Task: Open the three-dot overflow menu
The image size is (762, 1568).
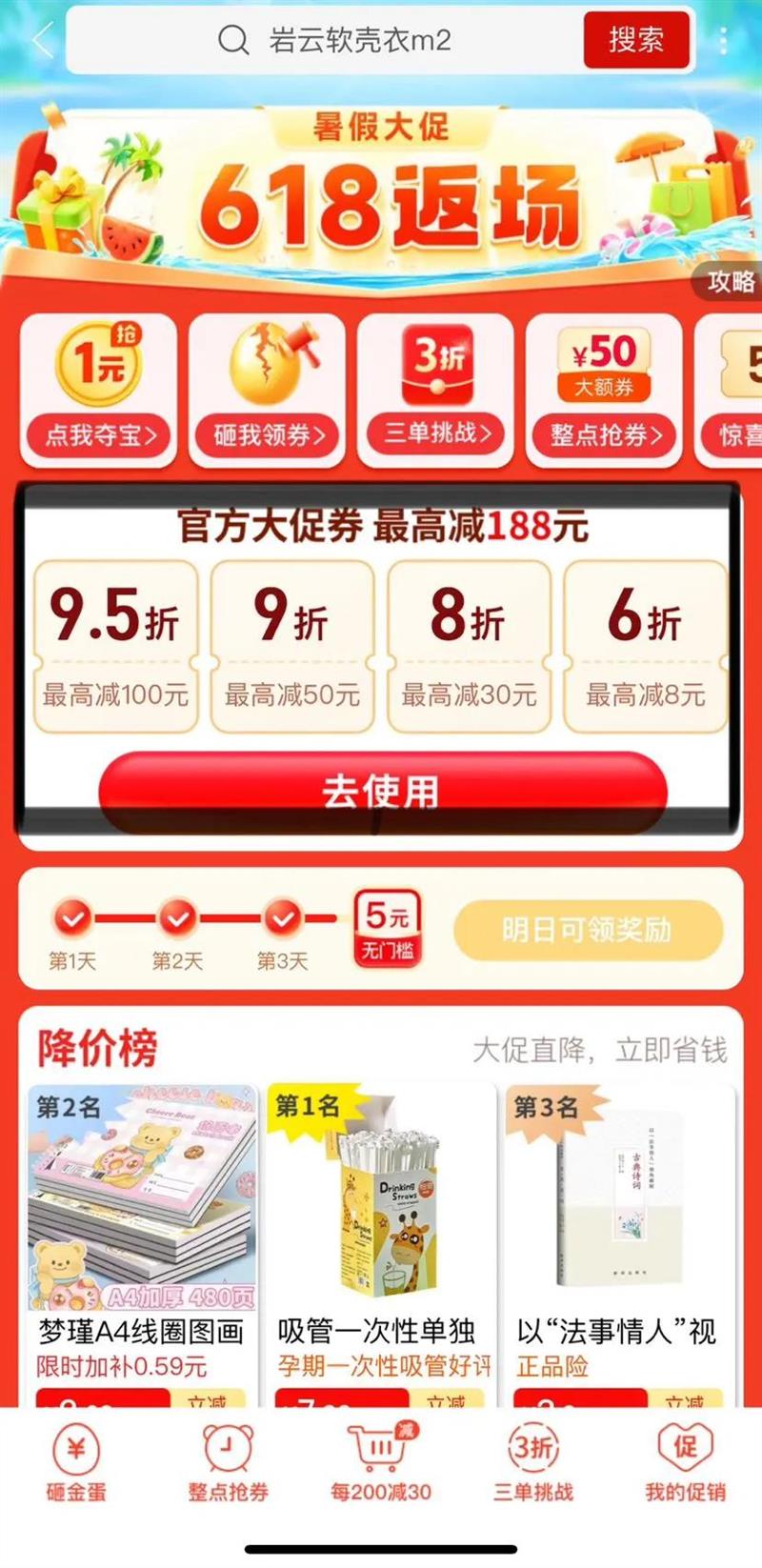Action: pyautogui.click(x=724, y=40)
